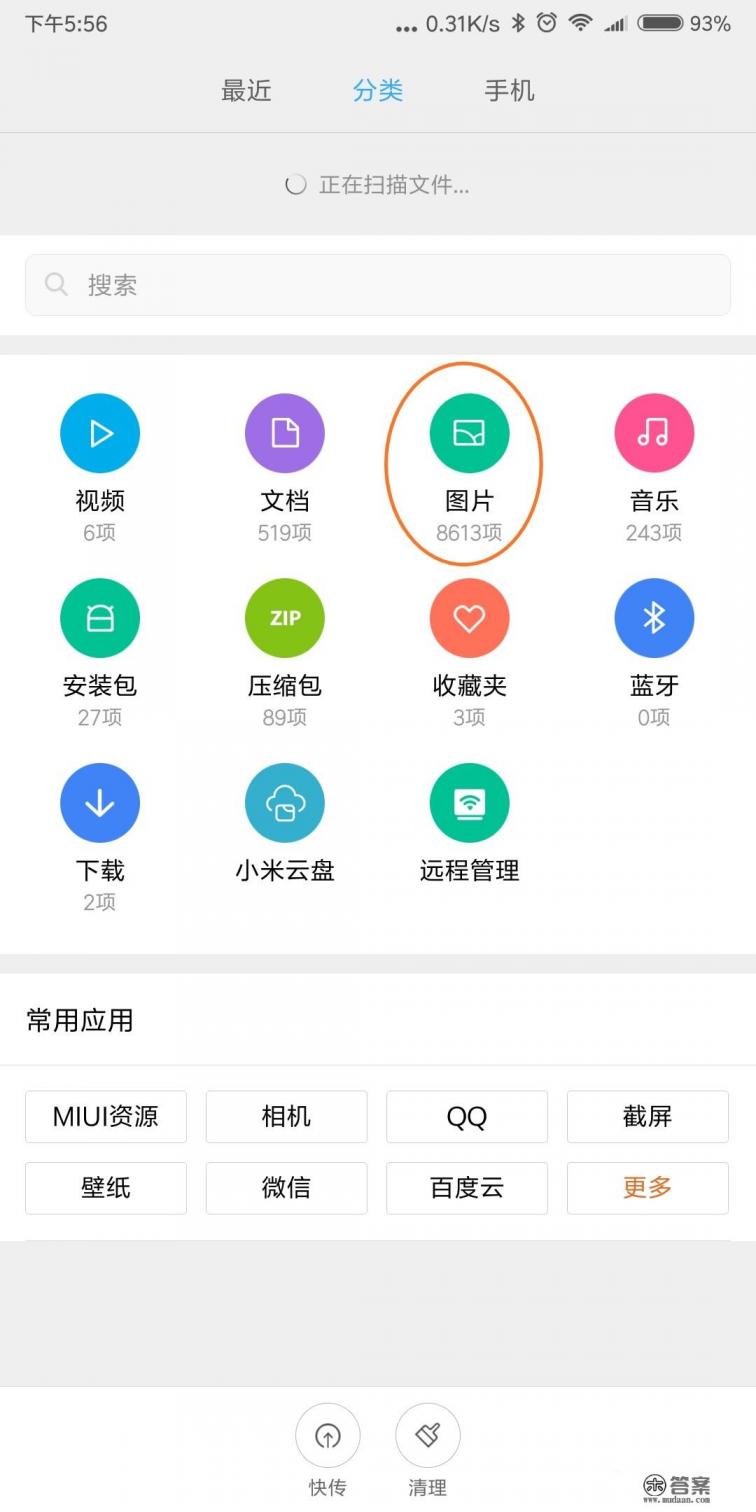This screenshot has width=756, height=1512.
Task: Open the 下载 (Downloads) icon
Action: click(100, 801)
